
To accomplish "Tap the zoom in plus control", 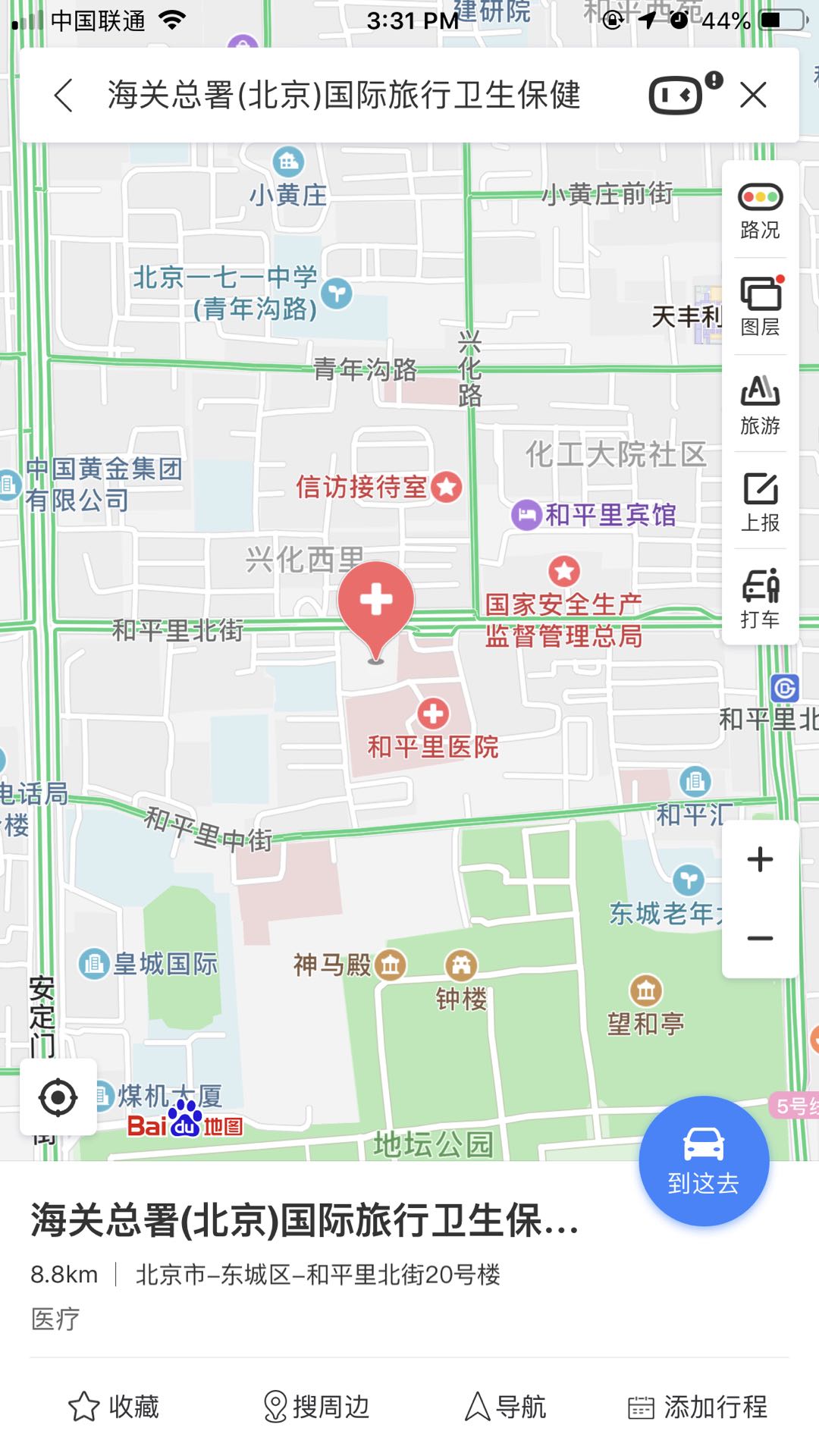I will pos(759,860).
